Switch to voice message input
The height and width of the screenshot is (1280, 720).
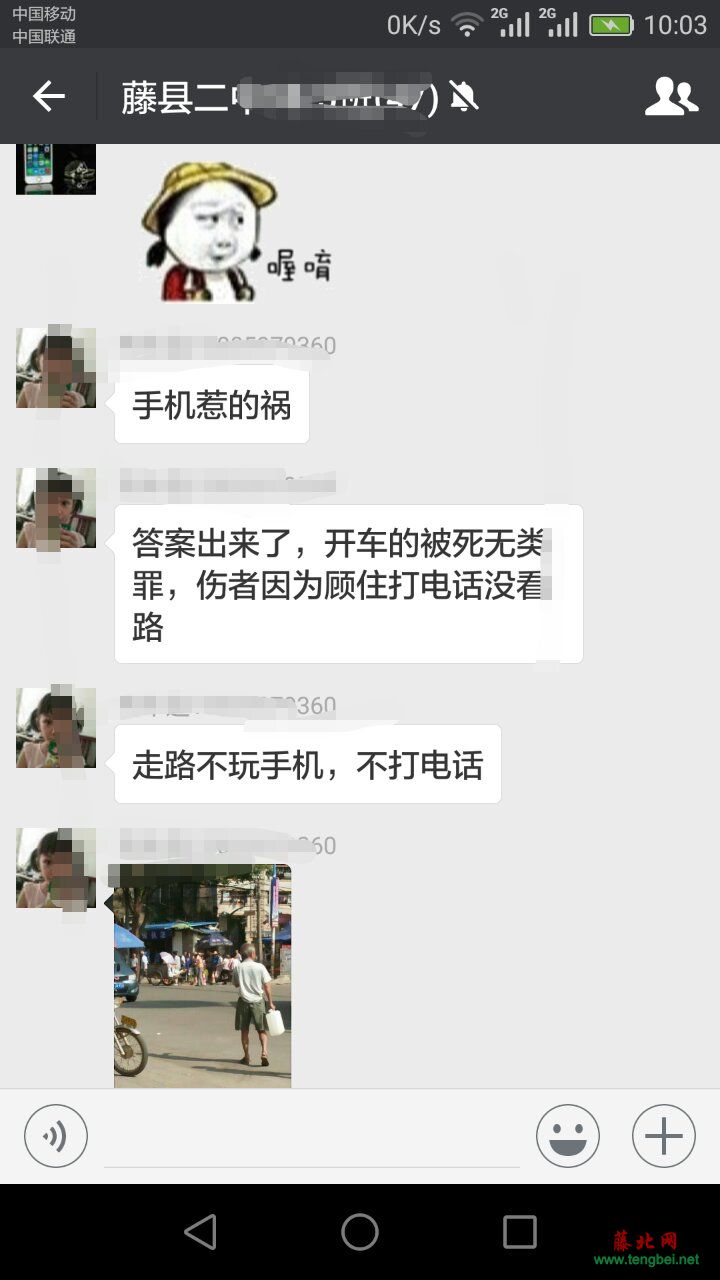[x=56, y=1136]
